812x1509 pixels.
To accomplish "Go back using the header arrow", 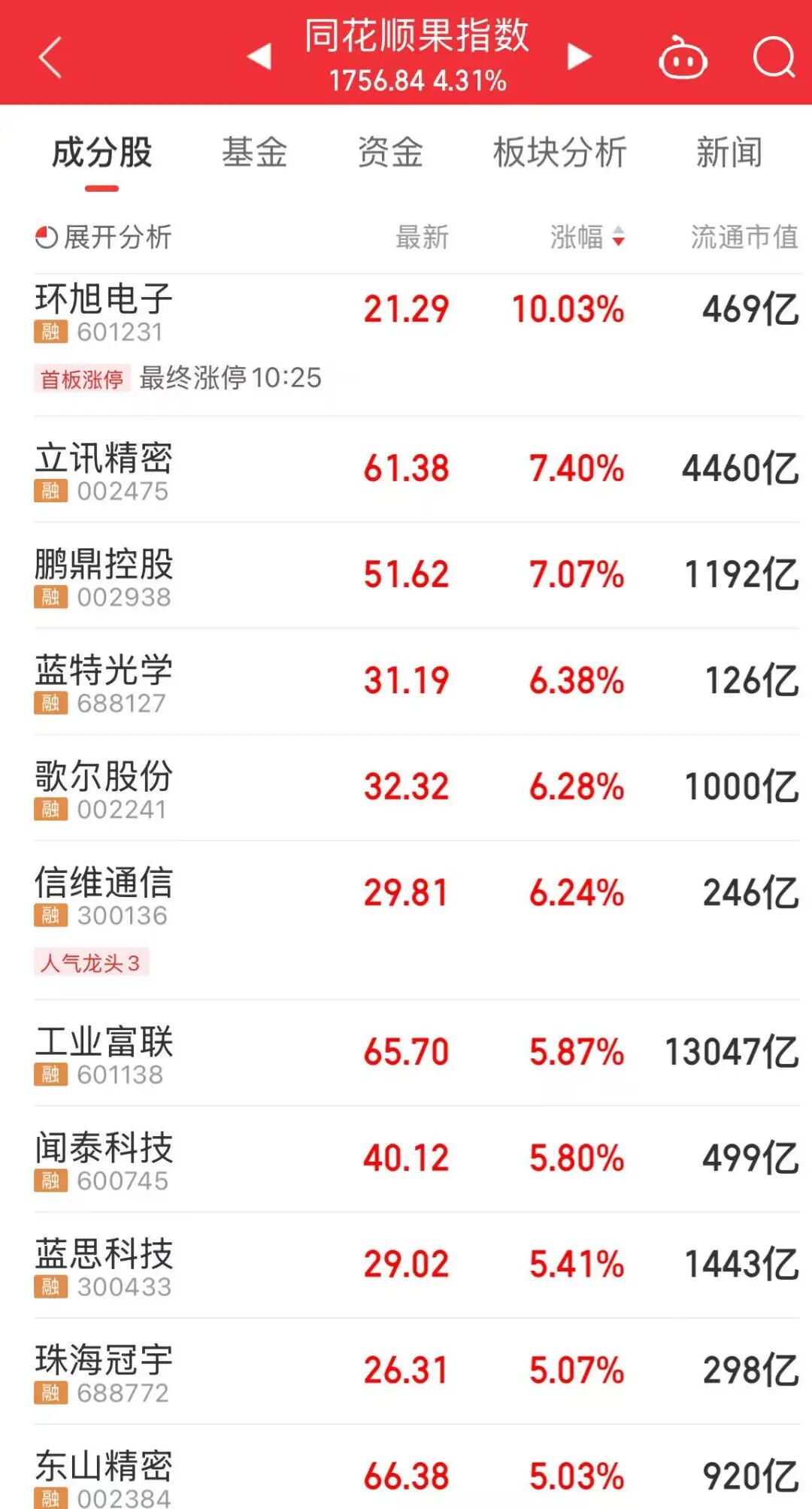I will point(50,57).
